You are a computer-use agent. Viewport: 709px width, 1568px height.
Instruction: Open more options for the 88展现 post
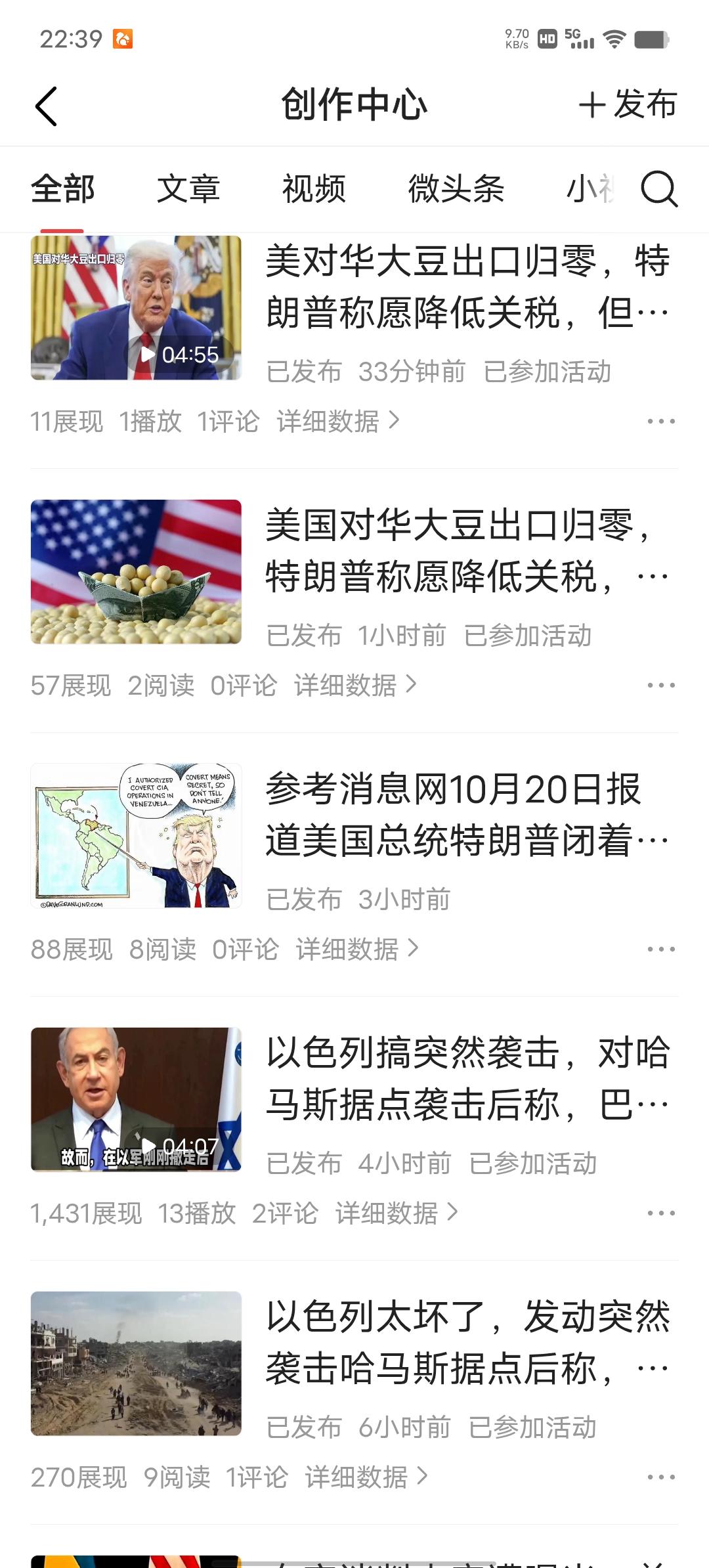(x=660, y=949)
